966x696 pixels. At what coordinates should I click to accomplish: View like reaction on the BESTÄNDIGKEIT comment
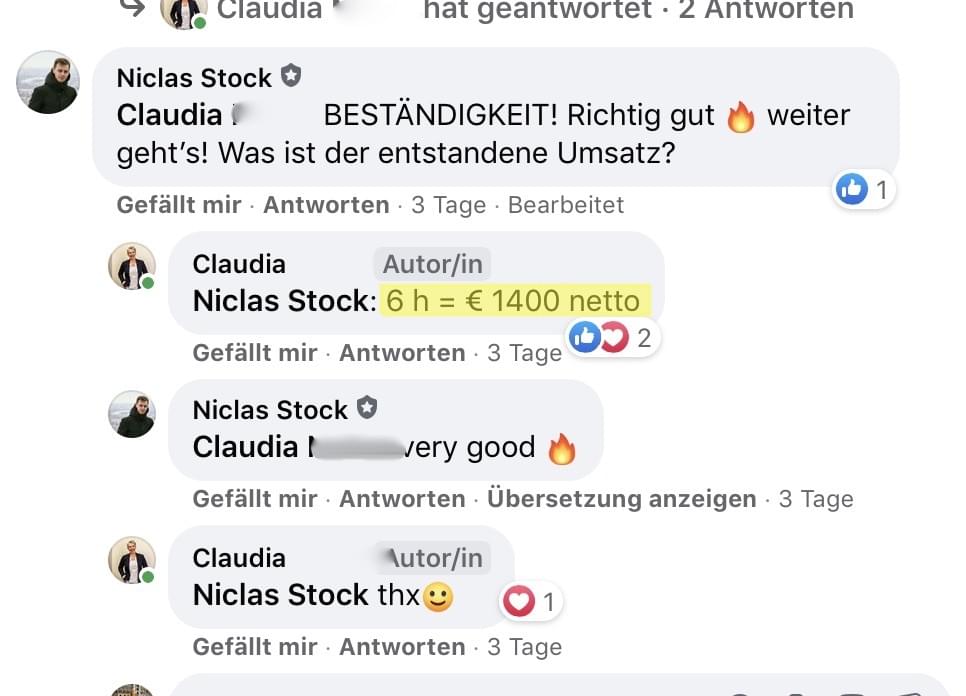863,189
